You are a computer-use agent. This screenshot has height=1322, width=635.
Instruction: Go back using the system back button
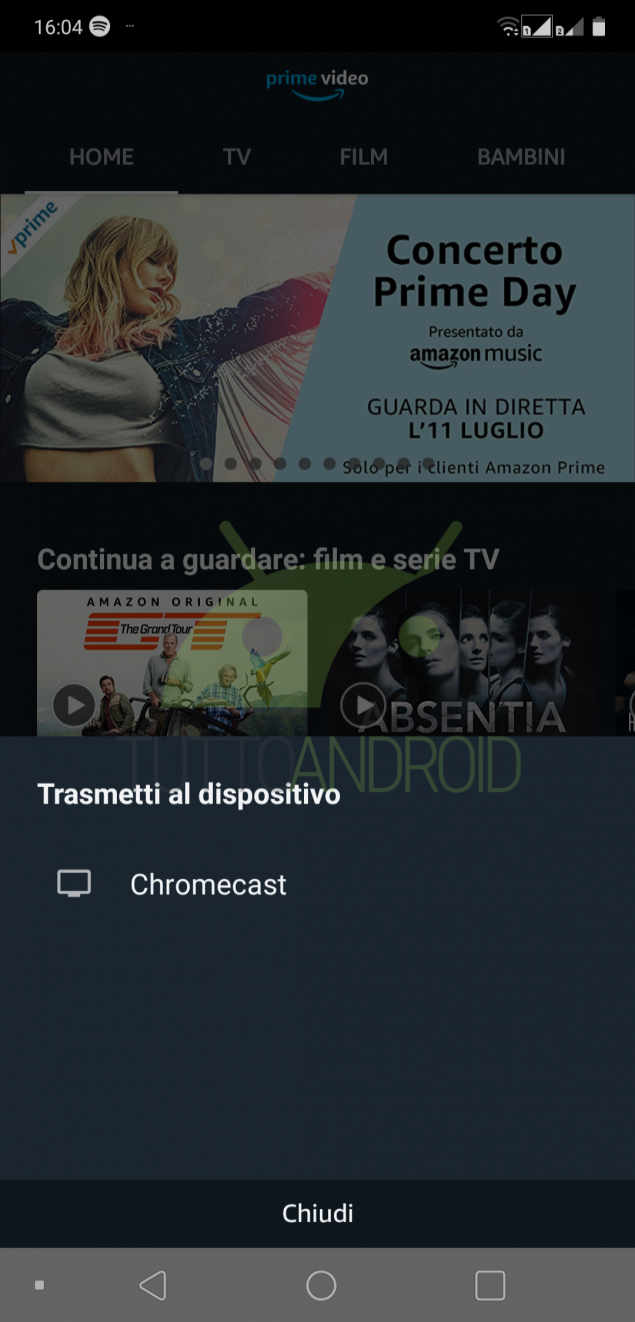tap(153, 1285)
